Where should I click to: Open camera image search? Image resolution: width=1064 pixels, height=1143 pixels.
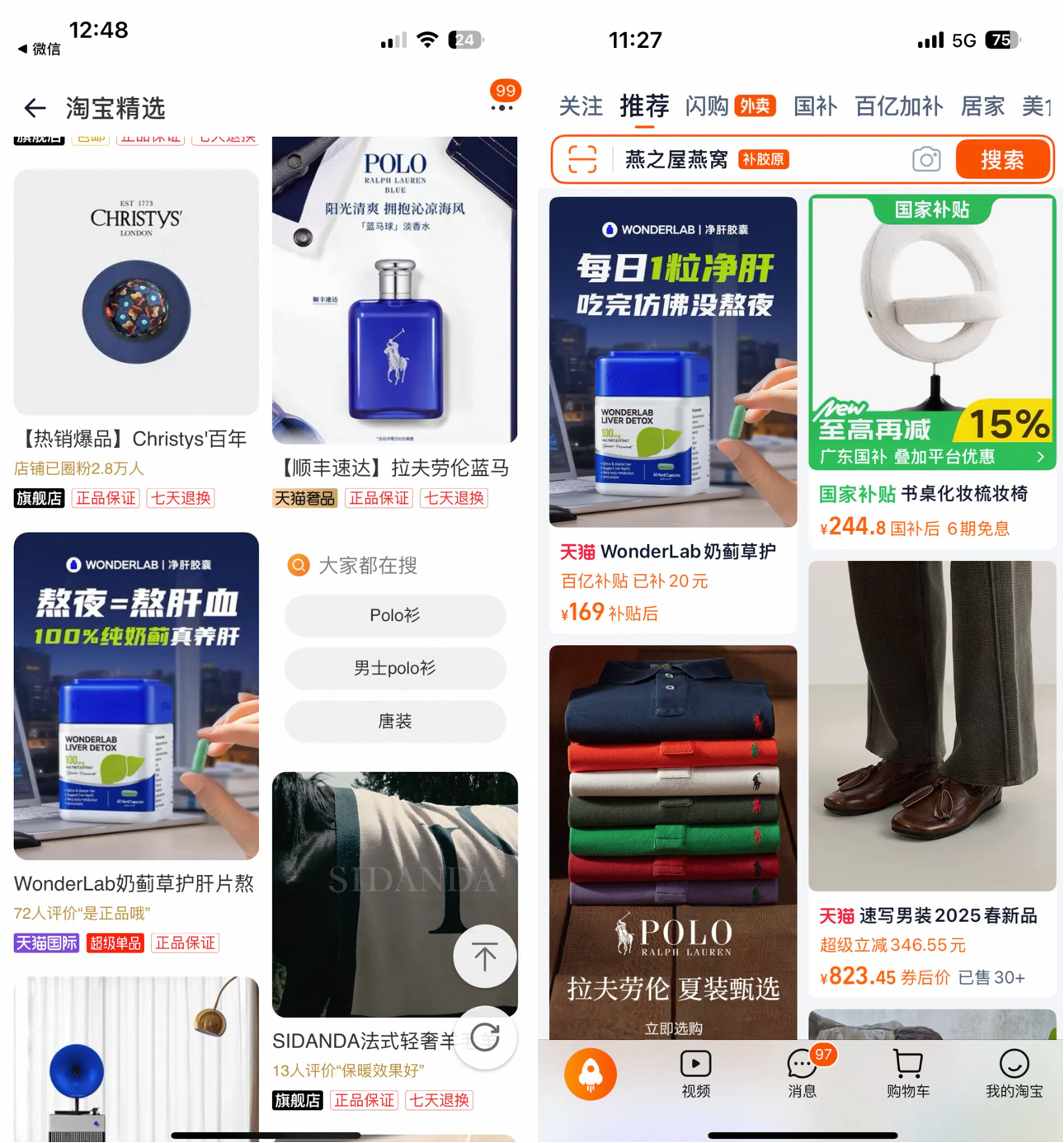925,159
